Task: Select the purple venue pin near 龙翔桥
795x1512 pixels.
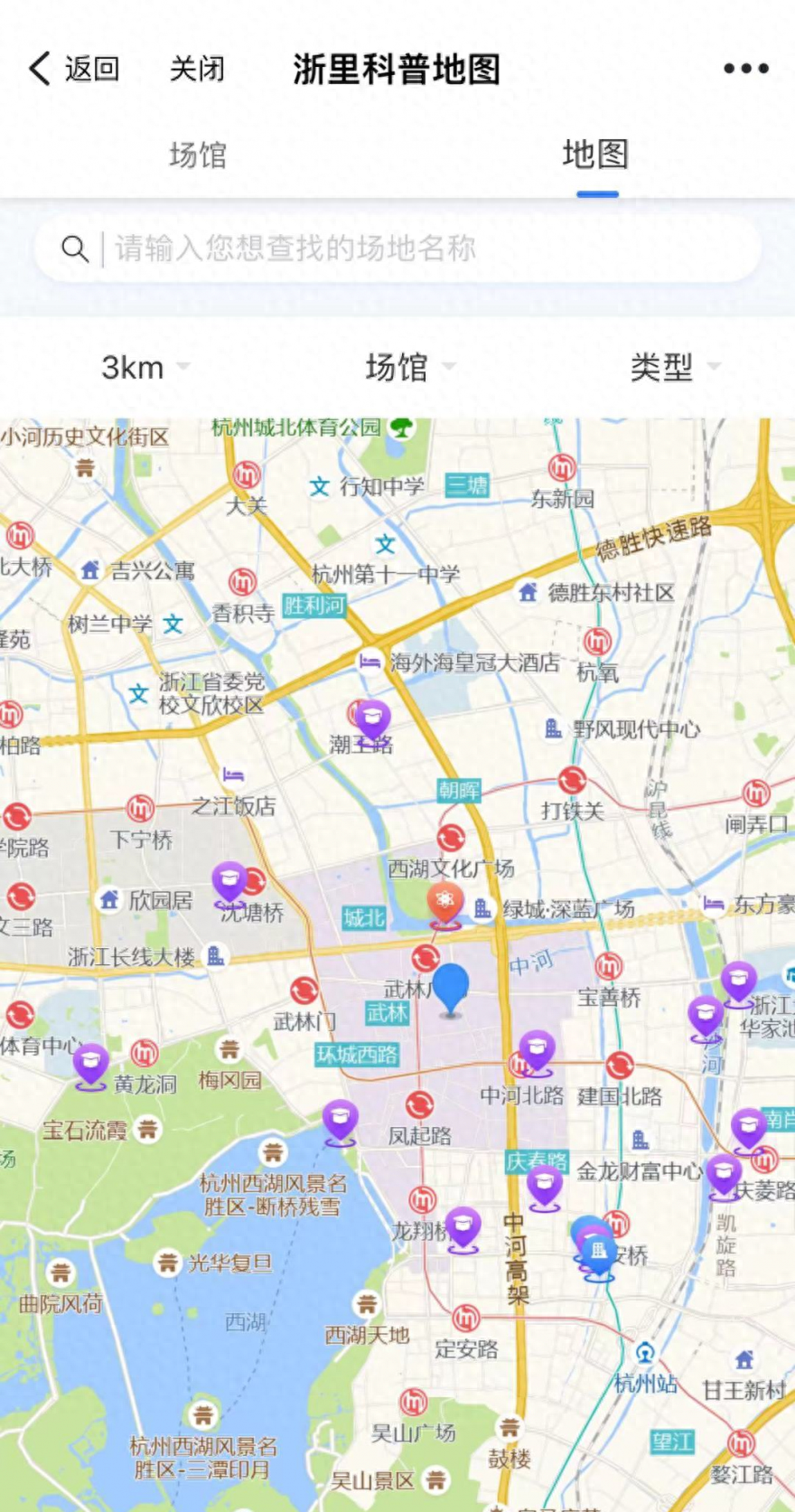Action: 463,1226
